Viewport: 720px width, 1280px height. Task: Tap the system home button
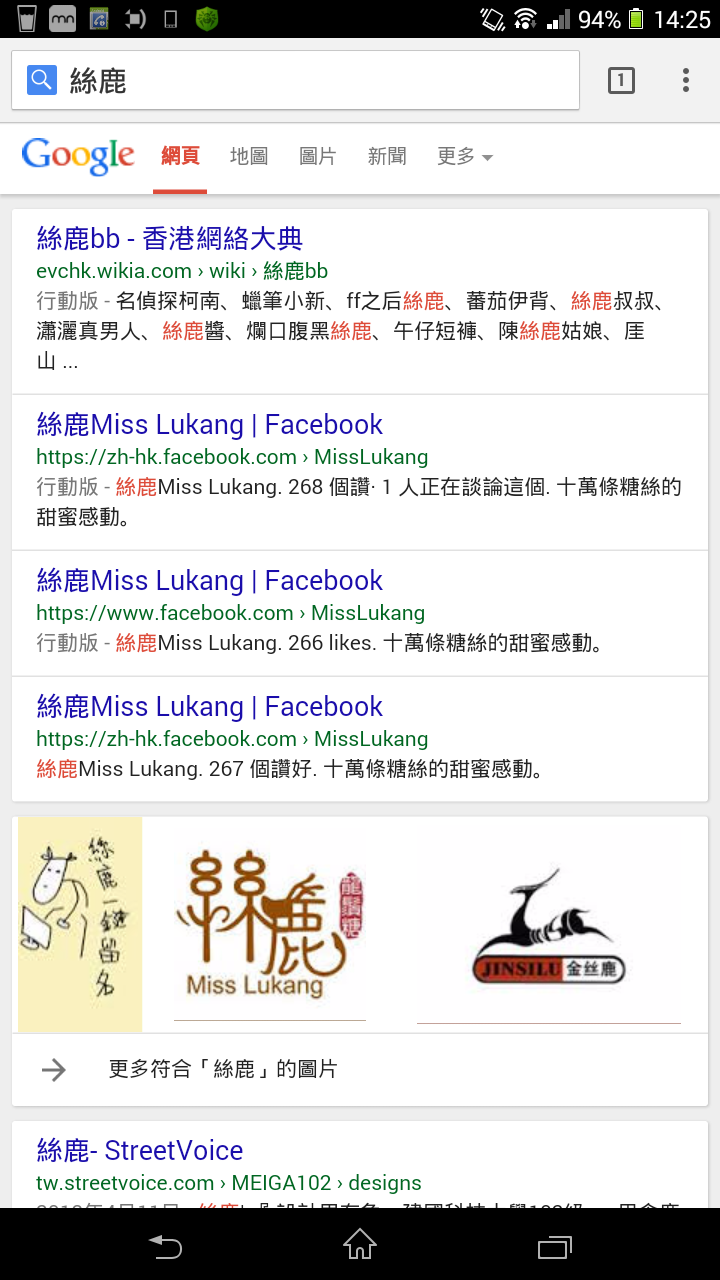click(360, 1246)
